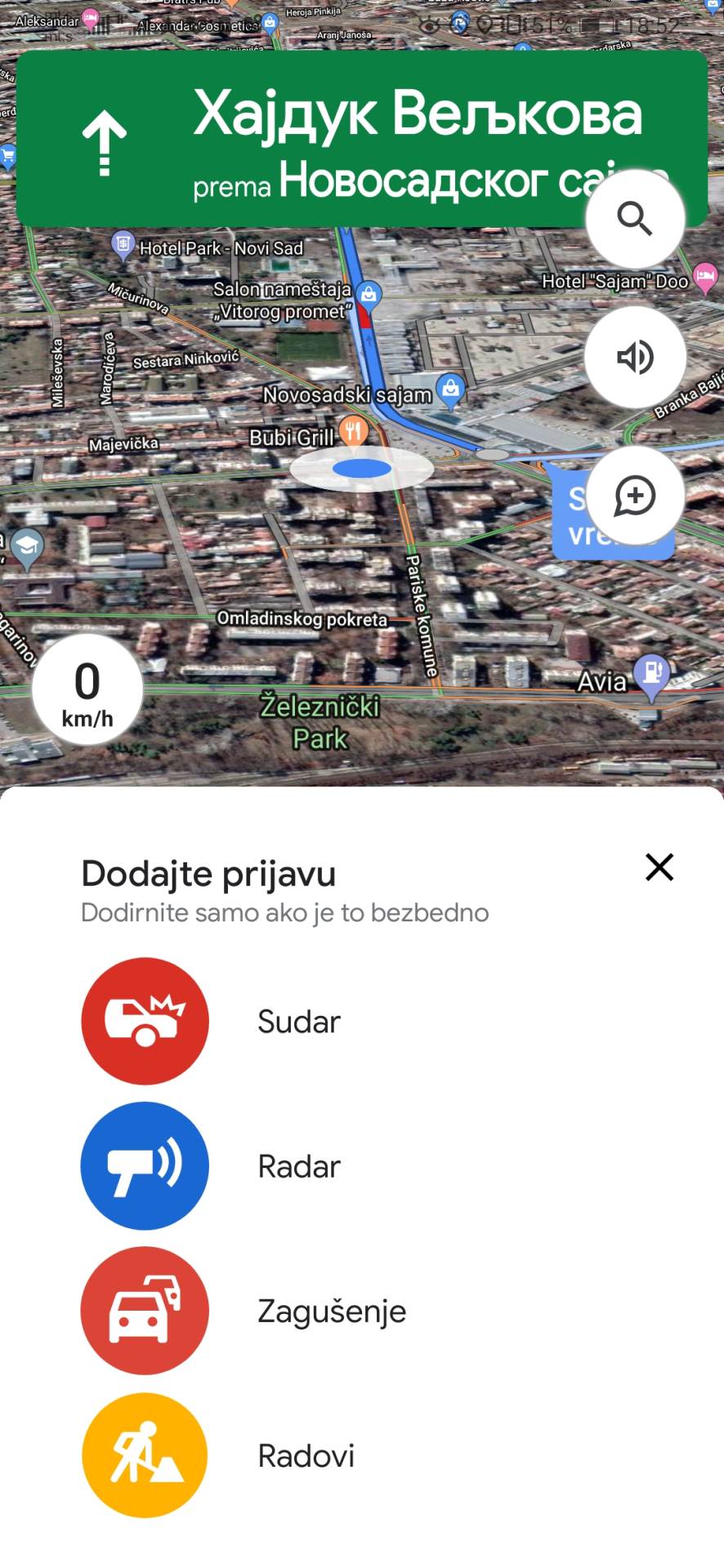Mute navigation via the volume icon

636,357
